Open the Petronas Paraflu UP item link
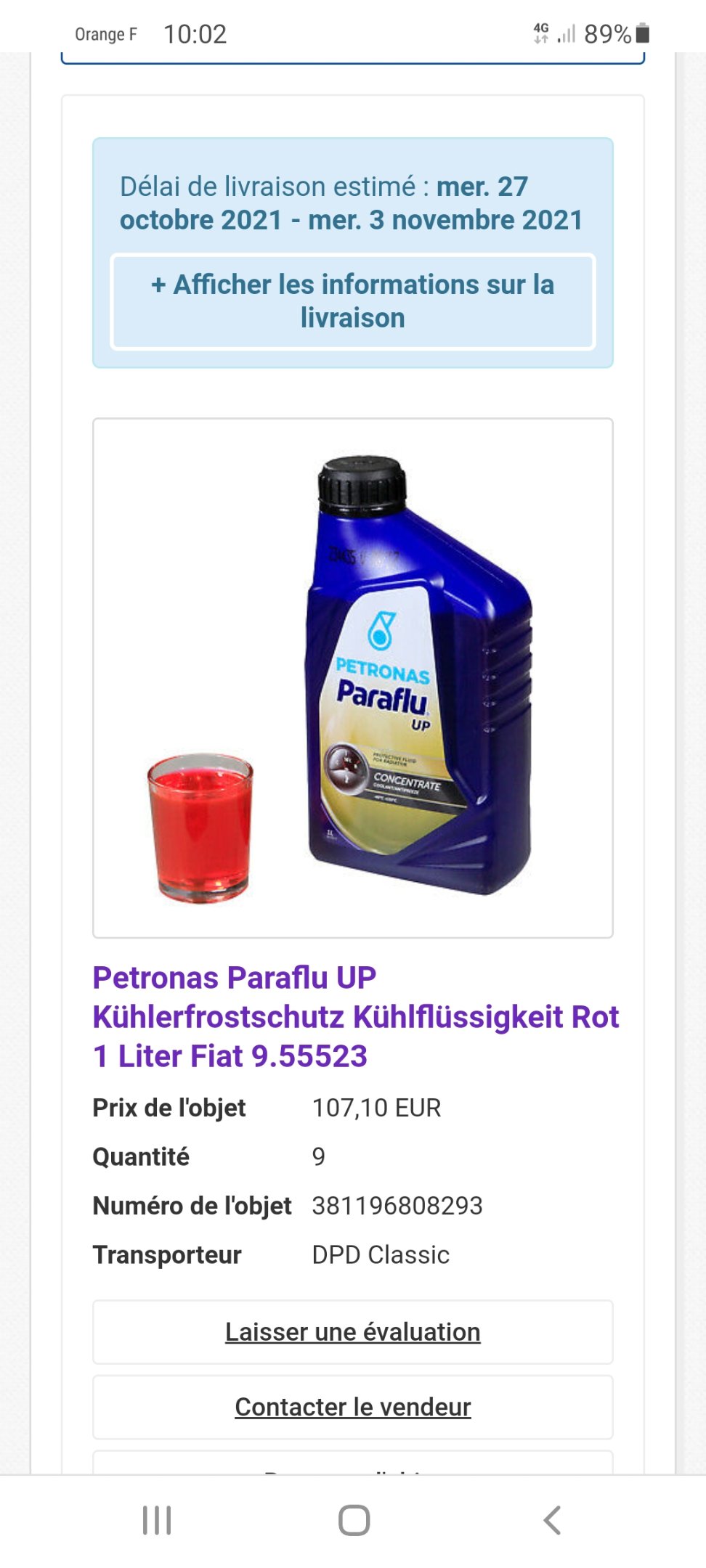 click(356, 1016)
